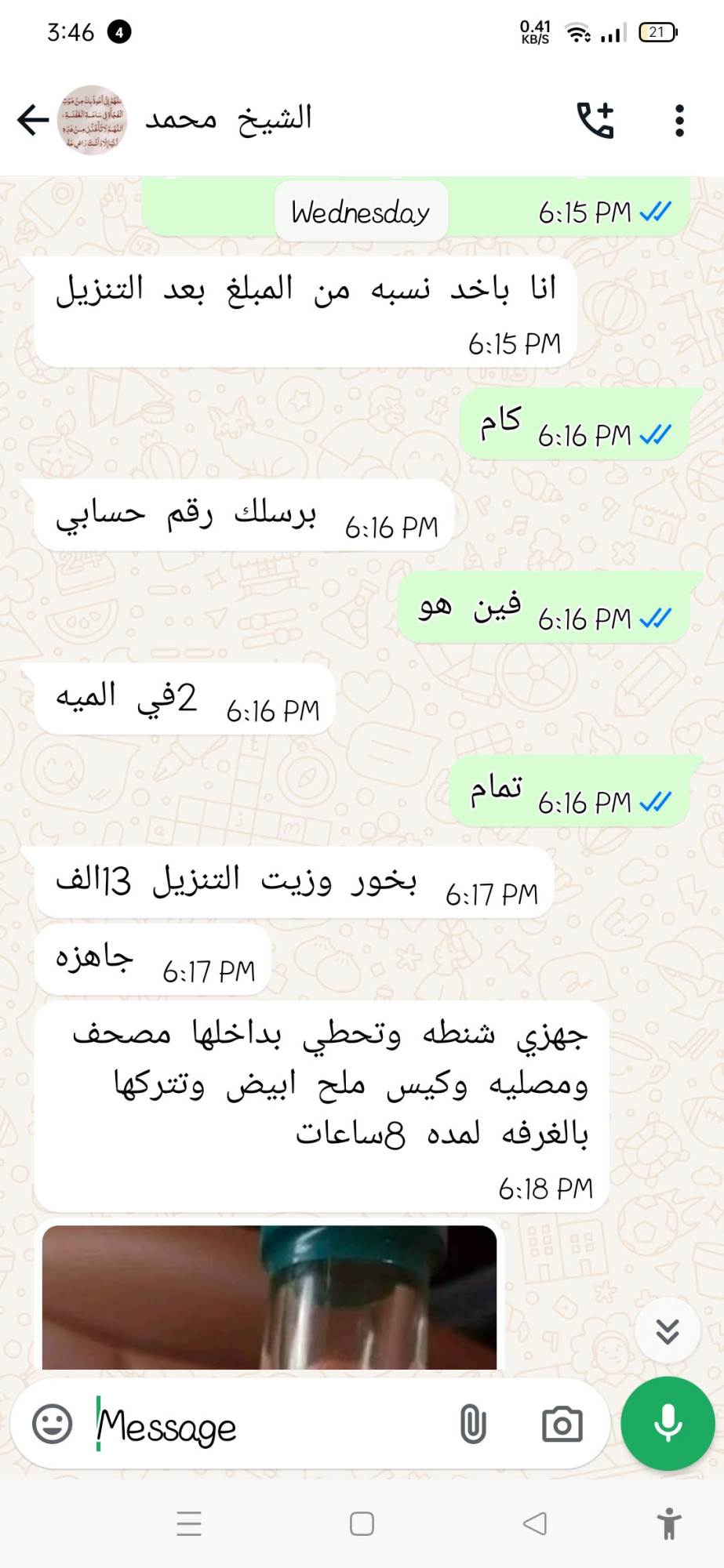The height and width of the screenshot is (1568, 724).
Task: Open the emoji picker
Action: [53, 1424]
